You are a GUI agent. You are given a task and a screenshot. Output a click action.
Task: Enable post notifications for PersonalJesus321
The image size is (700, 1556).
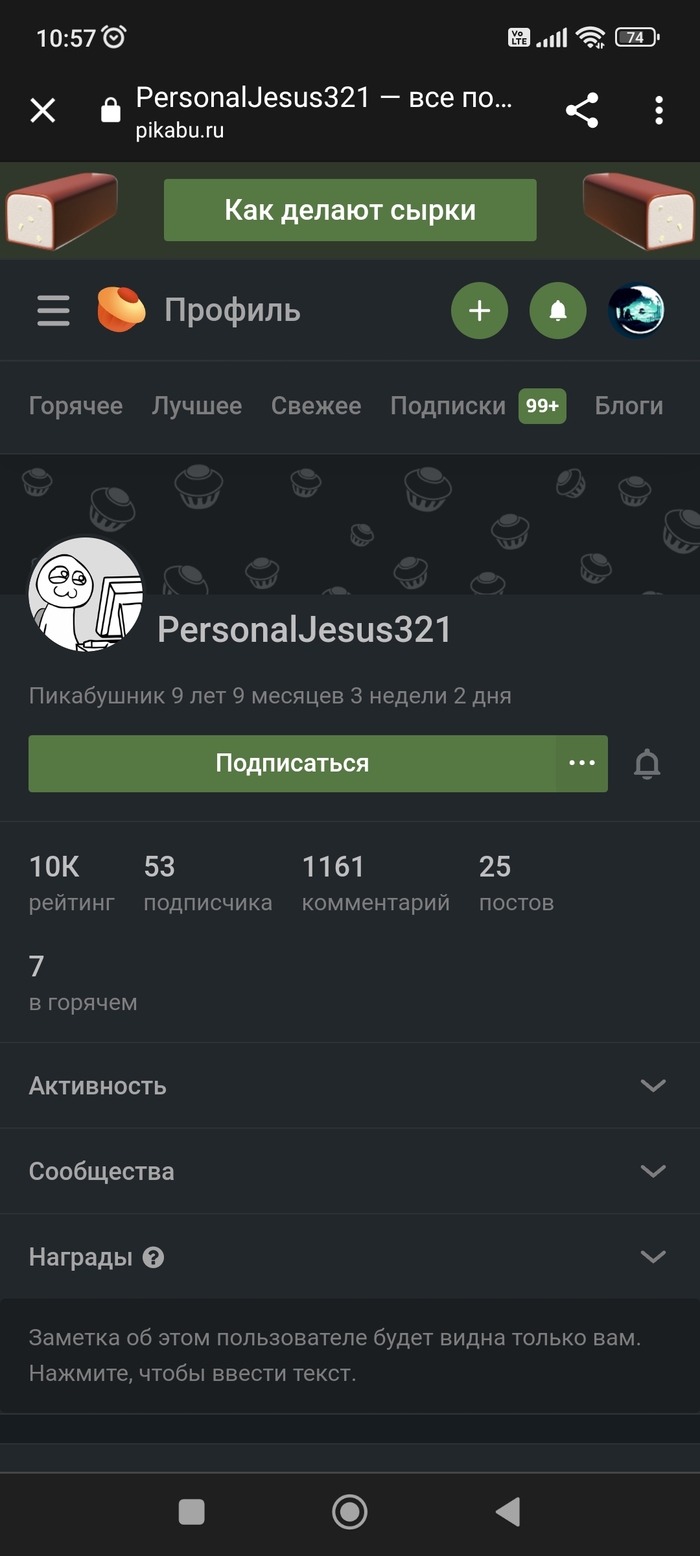(648, 764)
